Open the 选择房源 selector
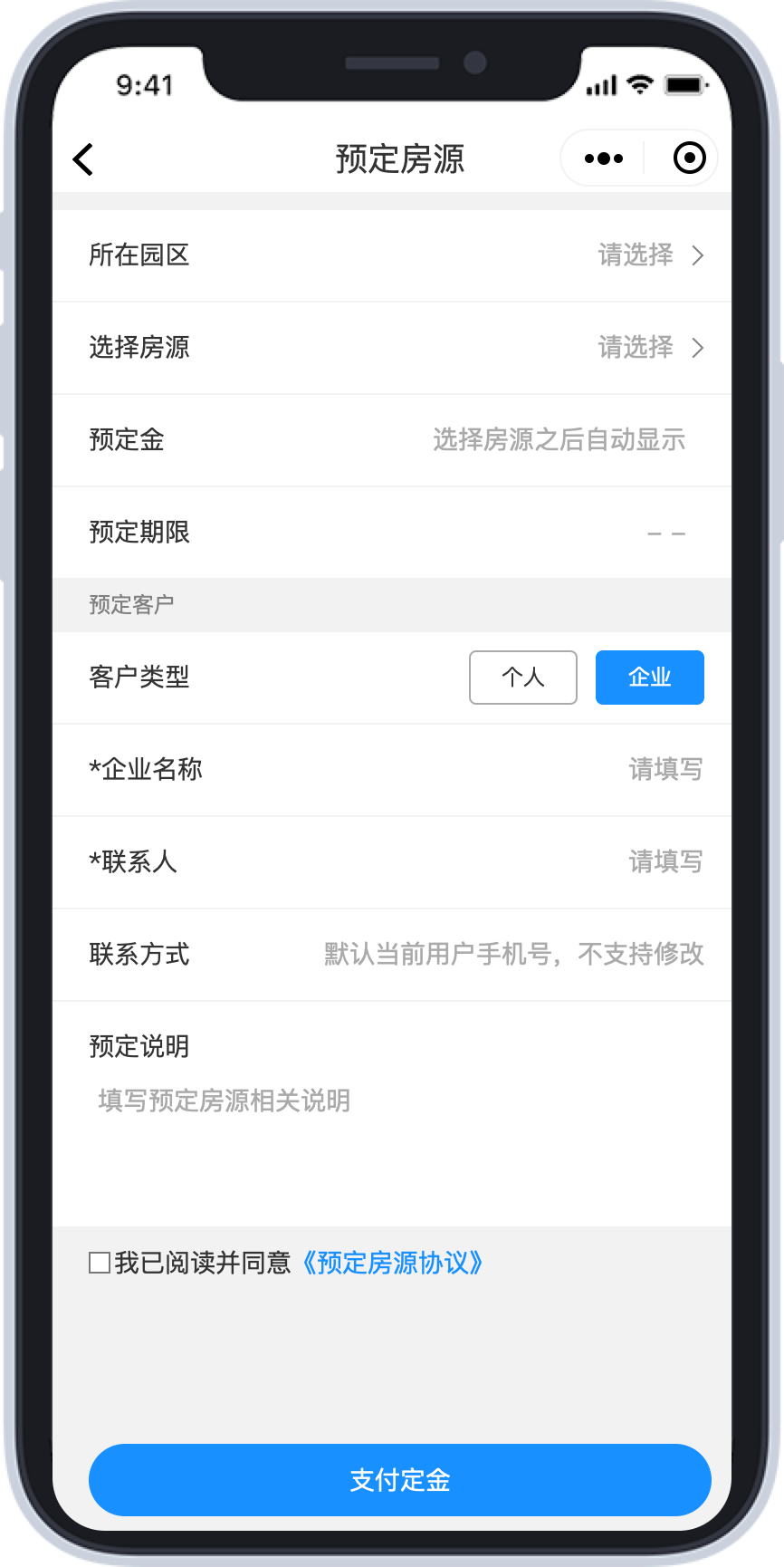This screenshot has width=784, height=1567. pyautogui.click(x=392, y=348)
